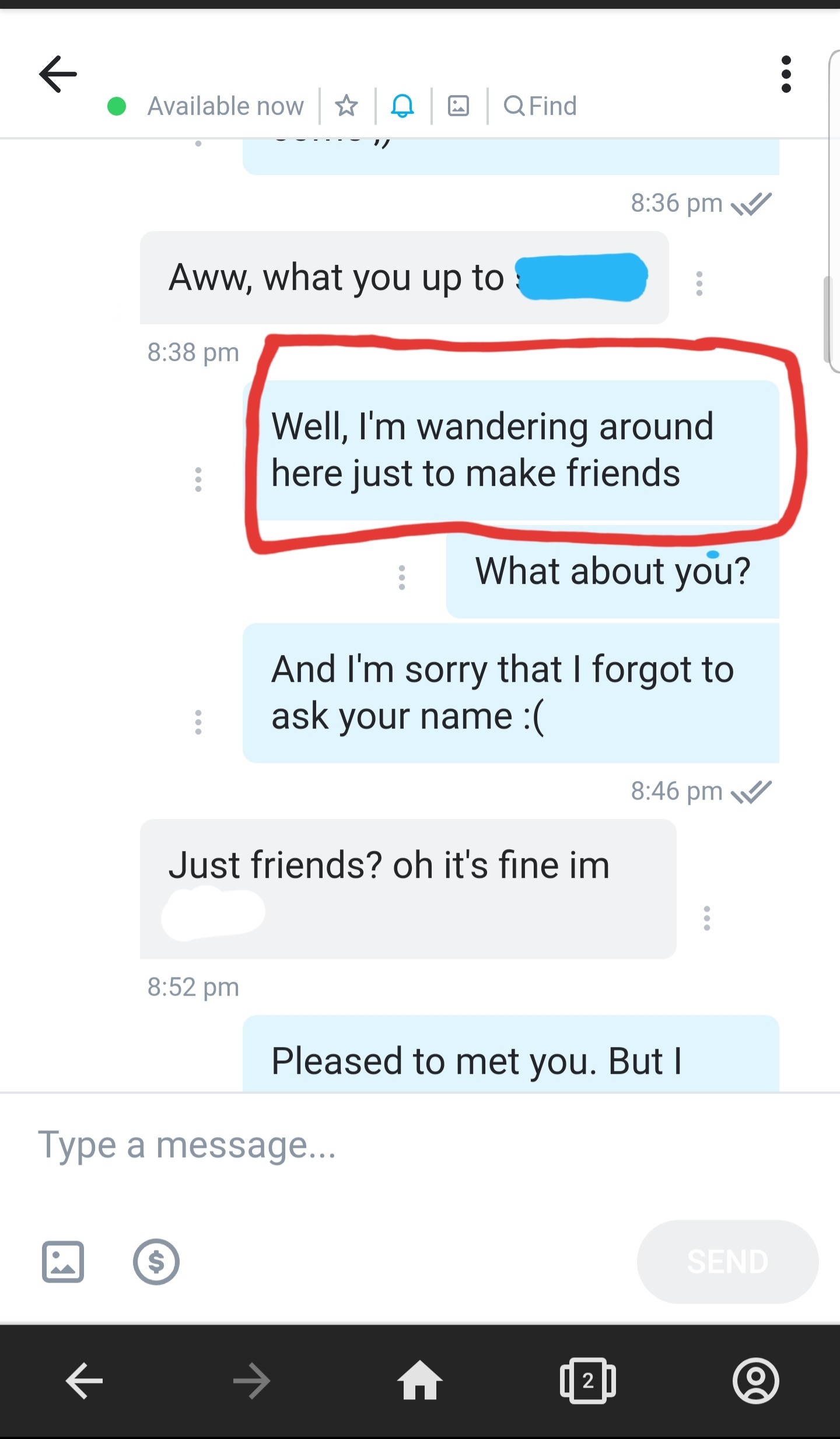840x1439 pixels.
Task: Focus the Type a message field
Action: click(x=408, y=1144)
